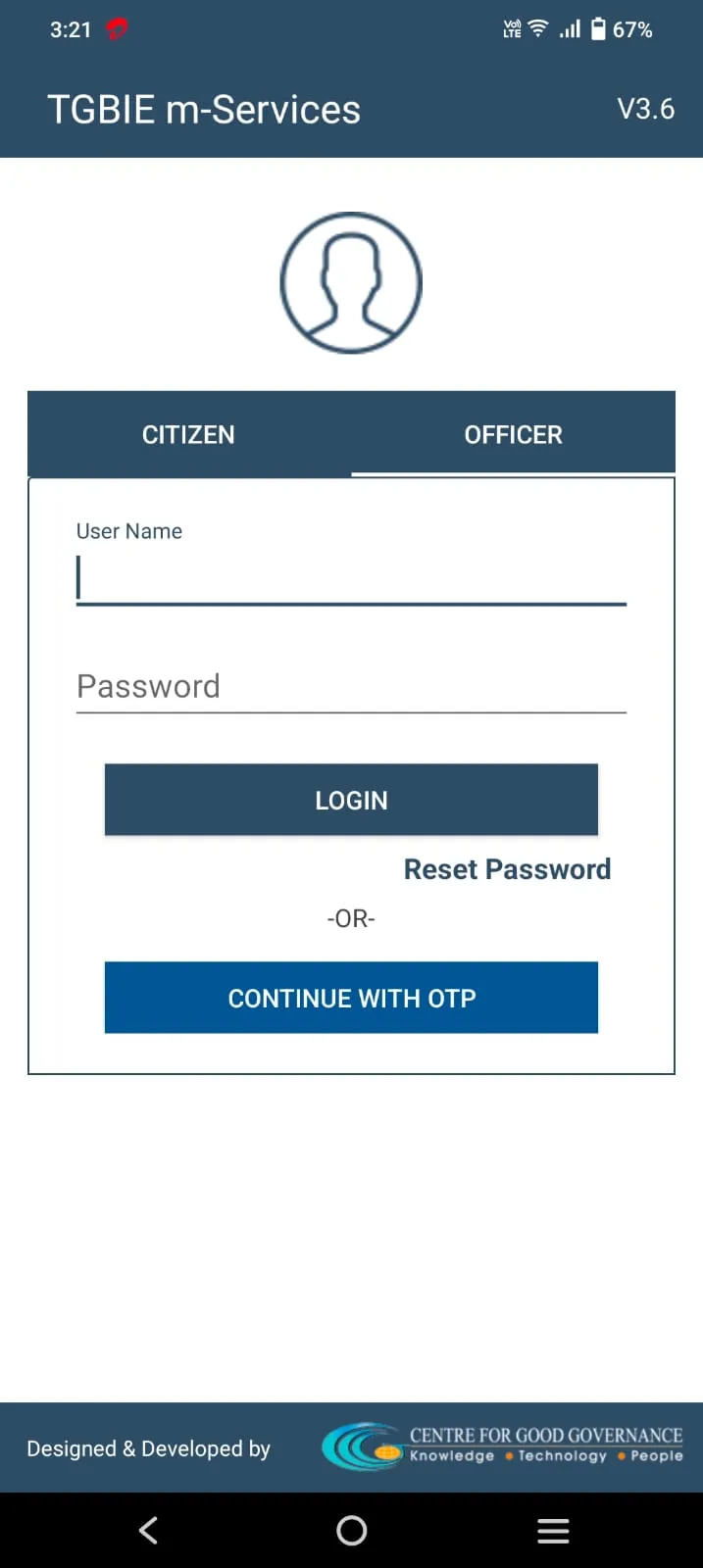
Task: Switch to the Citizen tab
Action: point(188,434)
